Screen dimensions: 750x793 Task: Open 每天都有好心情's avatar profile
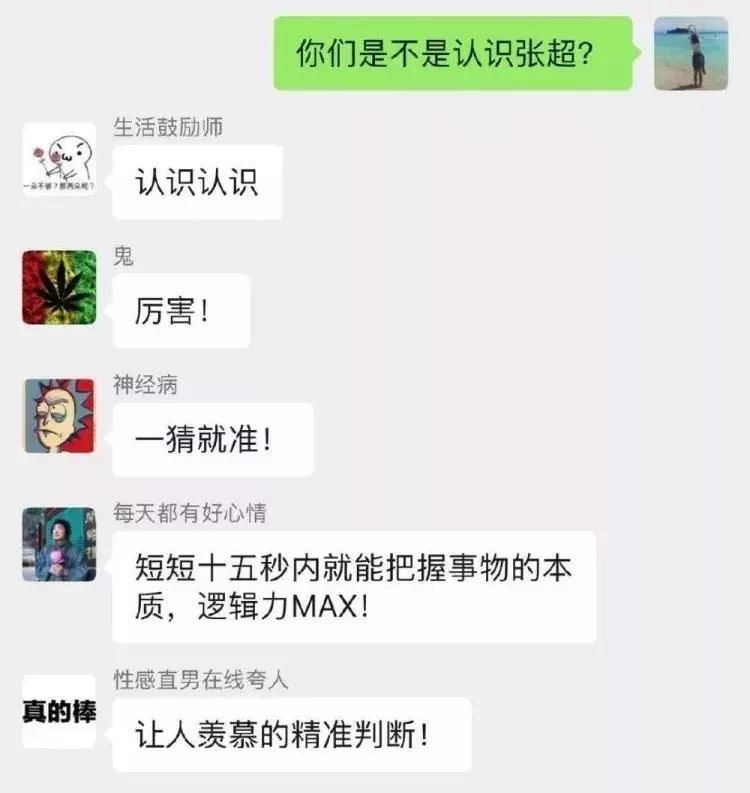59,545
